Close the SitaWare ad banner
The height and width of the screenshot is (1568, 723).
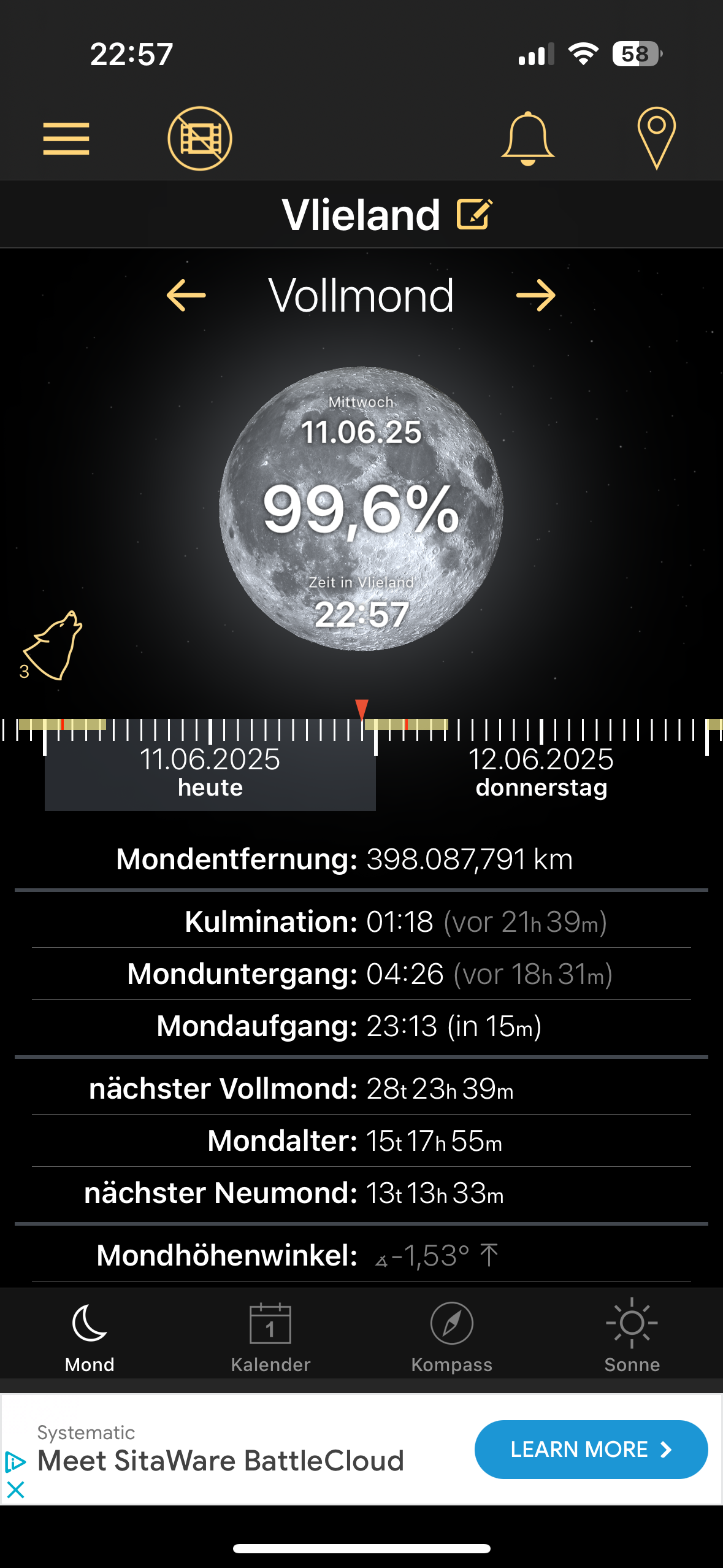coord(15,1489)
